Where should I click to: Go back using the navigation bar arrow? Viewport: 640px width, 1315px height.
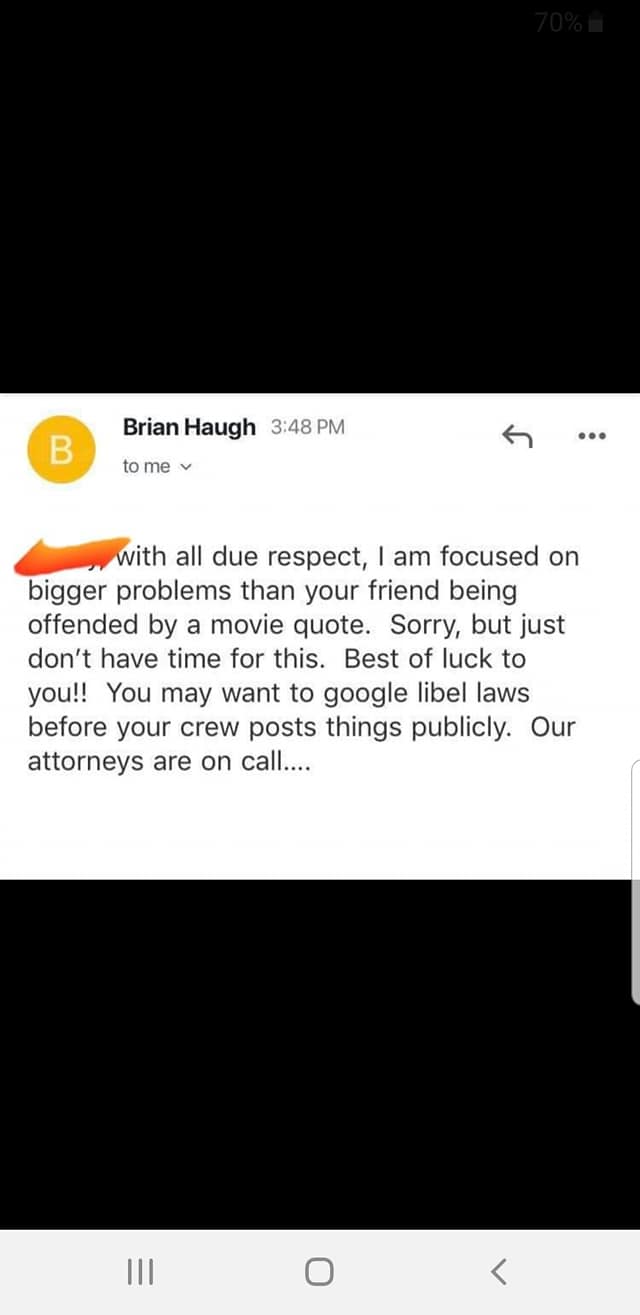tap(499, 1271)
